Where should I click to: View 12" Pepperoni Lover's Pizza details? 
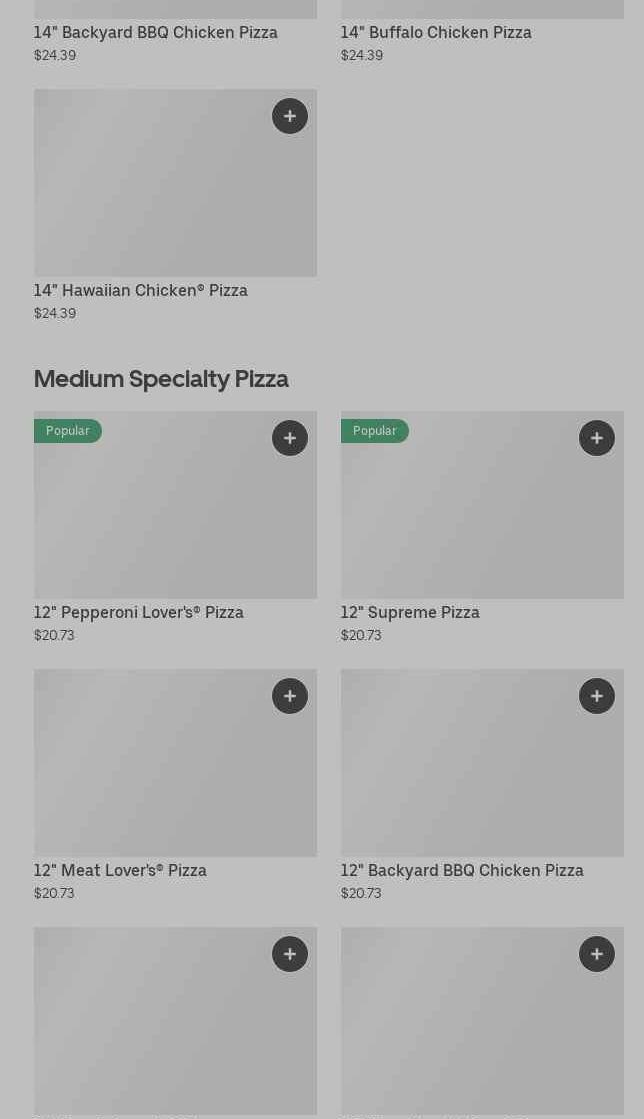pyautogui.click(x=139, y=612)
